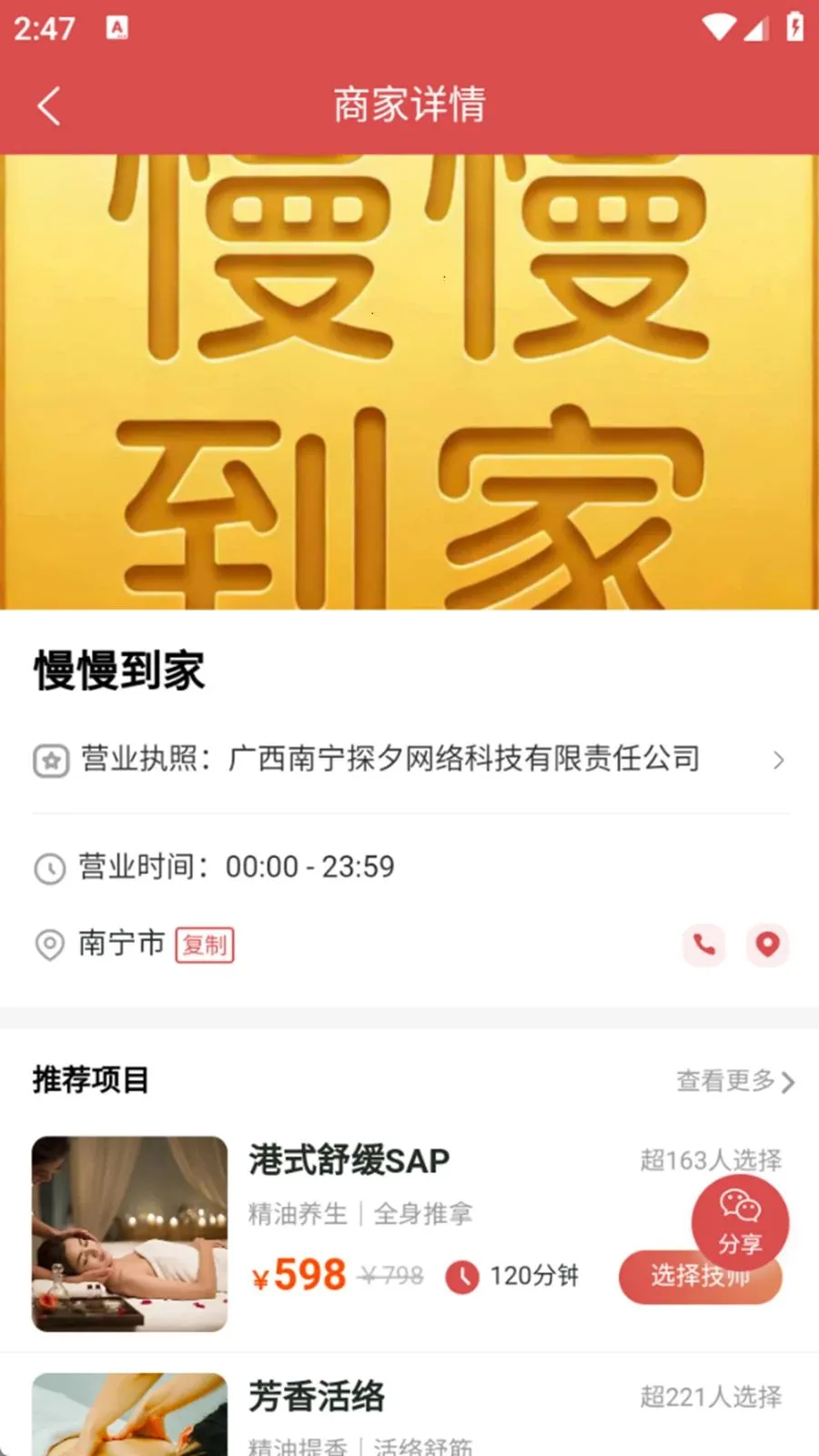Select the merchant name 慢慢到家
819x1456 pixels.
[x=119, y=672]
